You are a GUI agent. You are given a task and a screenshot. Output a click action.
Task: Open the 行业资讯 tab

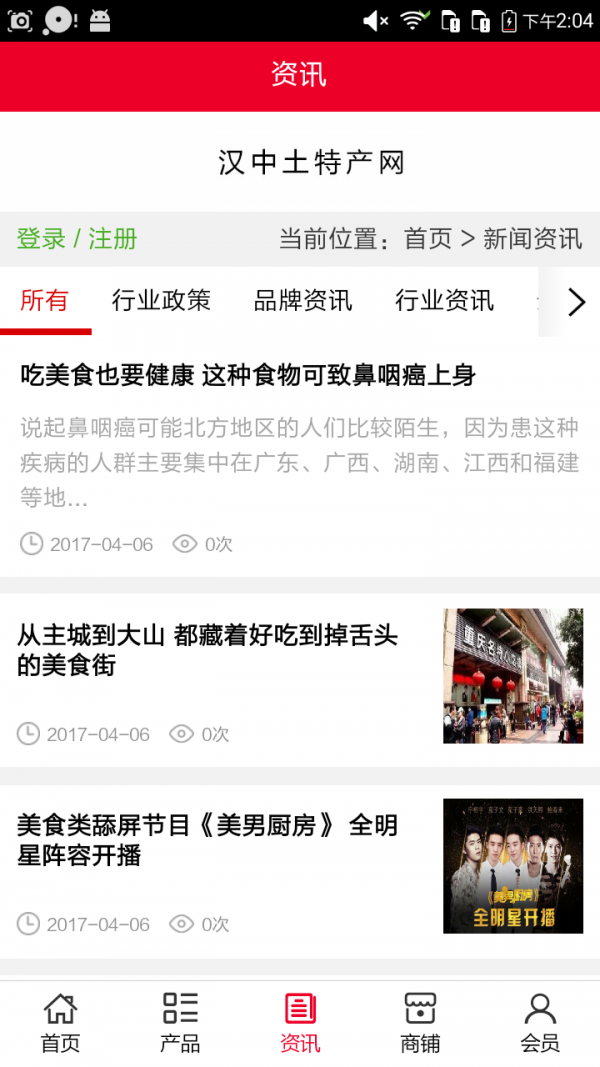point(444,300)
